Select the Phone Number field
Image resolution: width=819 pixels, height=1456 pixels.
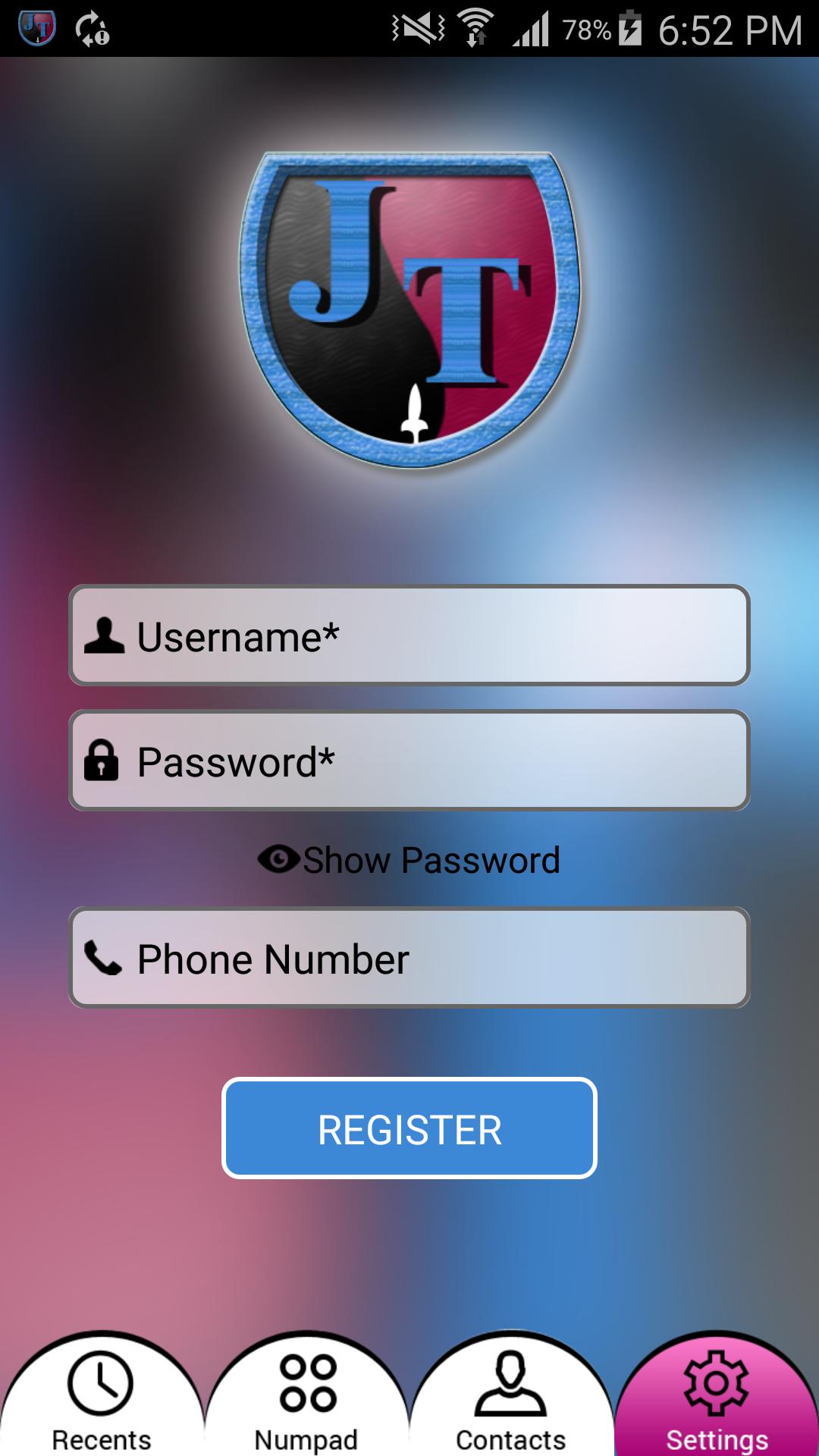coord(409,958)
